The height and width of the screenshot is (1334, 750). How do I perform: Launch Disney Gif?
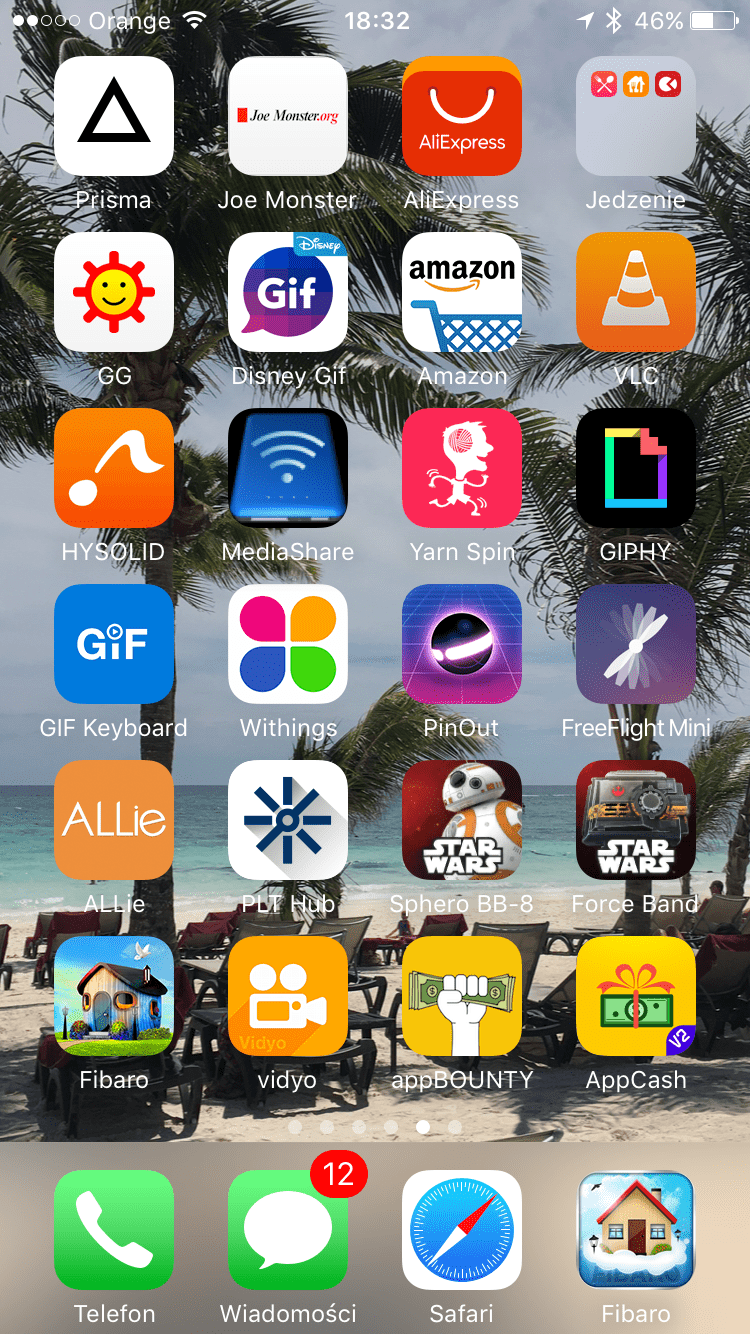(288, 292)
